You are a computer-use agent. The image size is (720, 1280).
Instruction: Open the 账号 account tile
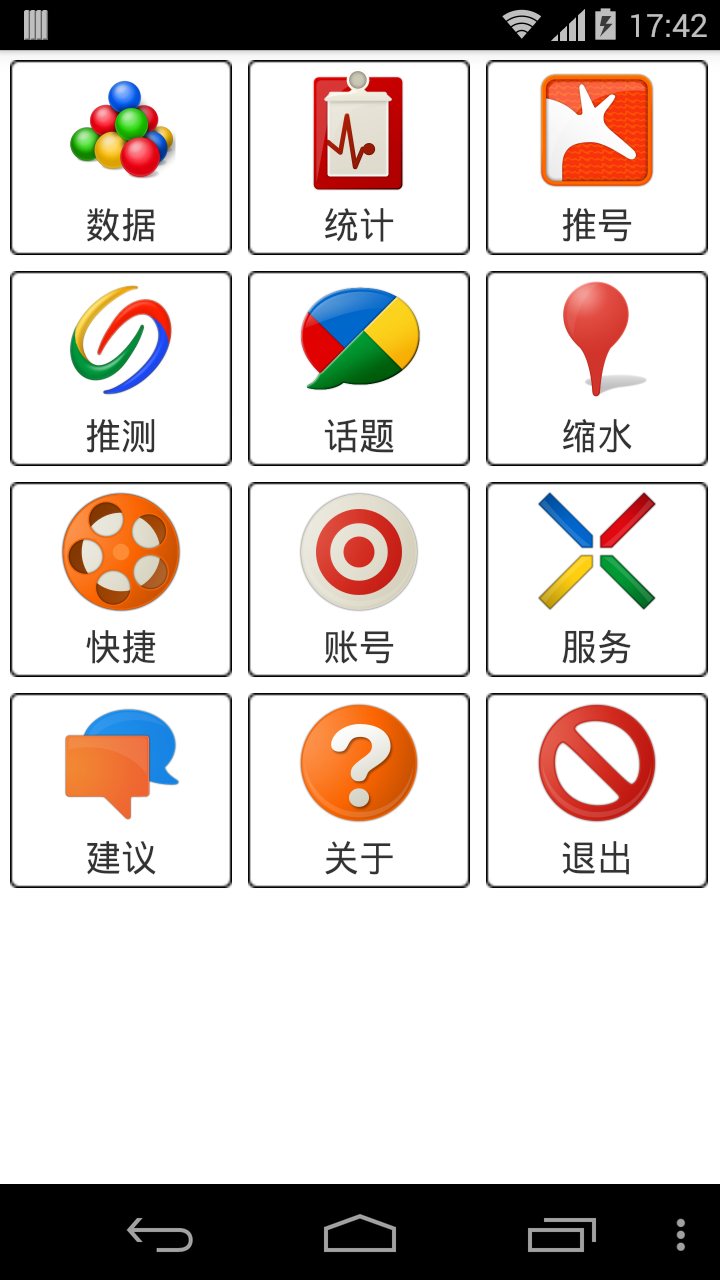359,579
